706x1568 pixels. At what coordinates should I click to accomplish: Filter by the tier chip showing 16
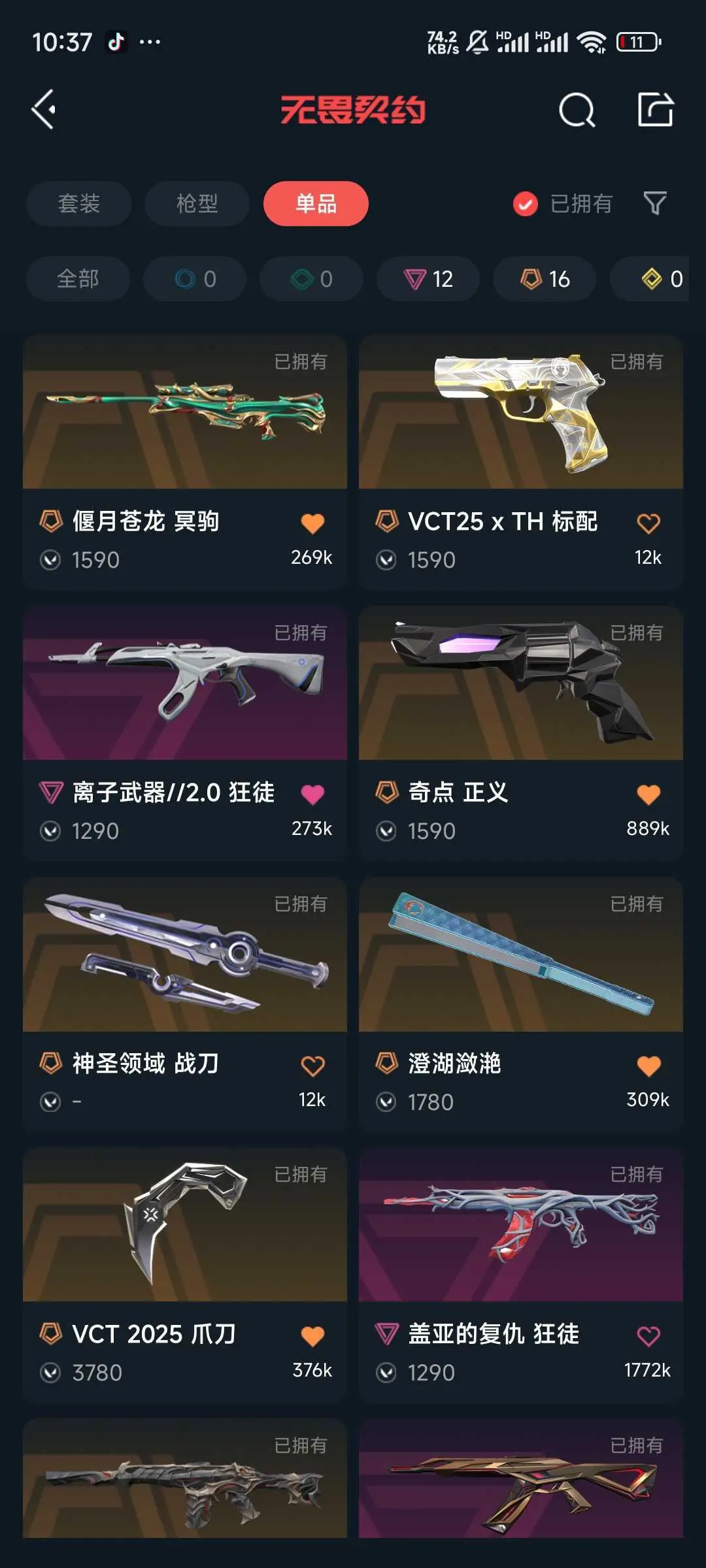tap(545, 279)
